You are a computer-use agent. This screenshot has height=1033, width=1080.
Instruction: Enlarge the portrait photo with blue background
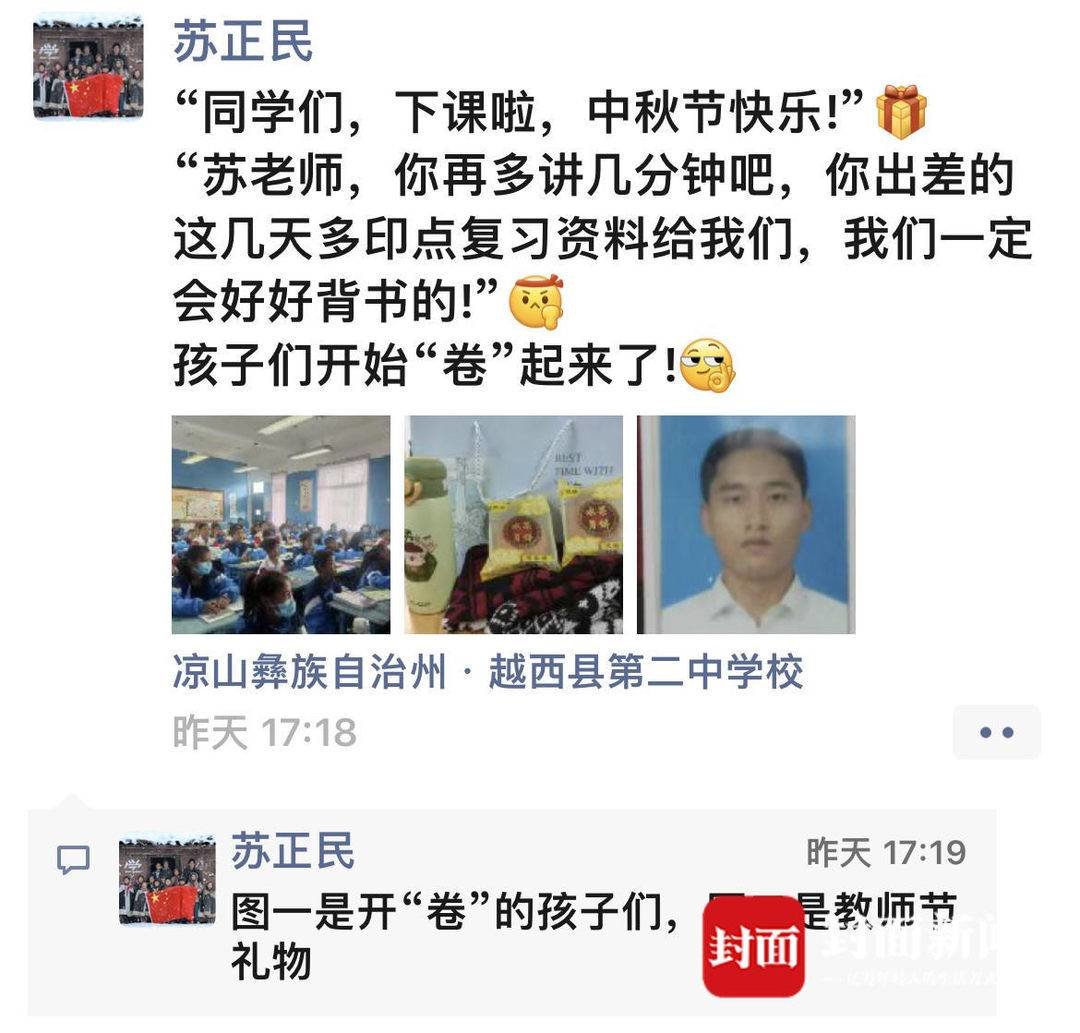pos(746,525)
